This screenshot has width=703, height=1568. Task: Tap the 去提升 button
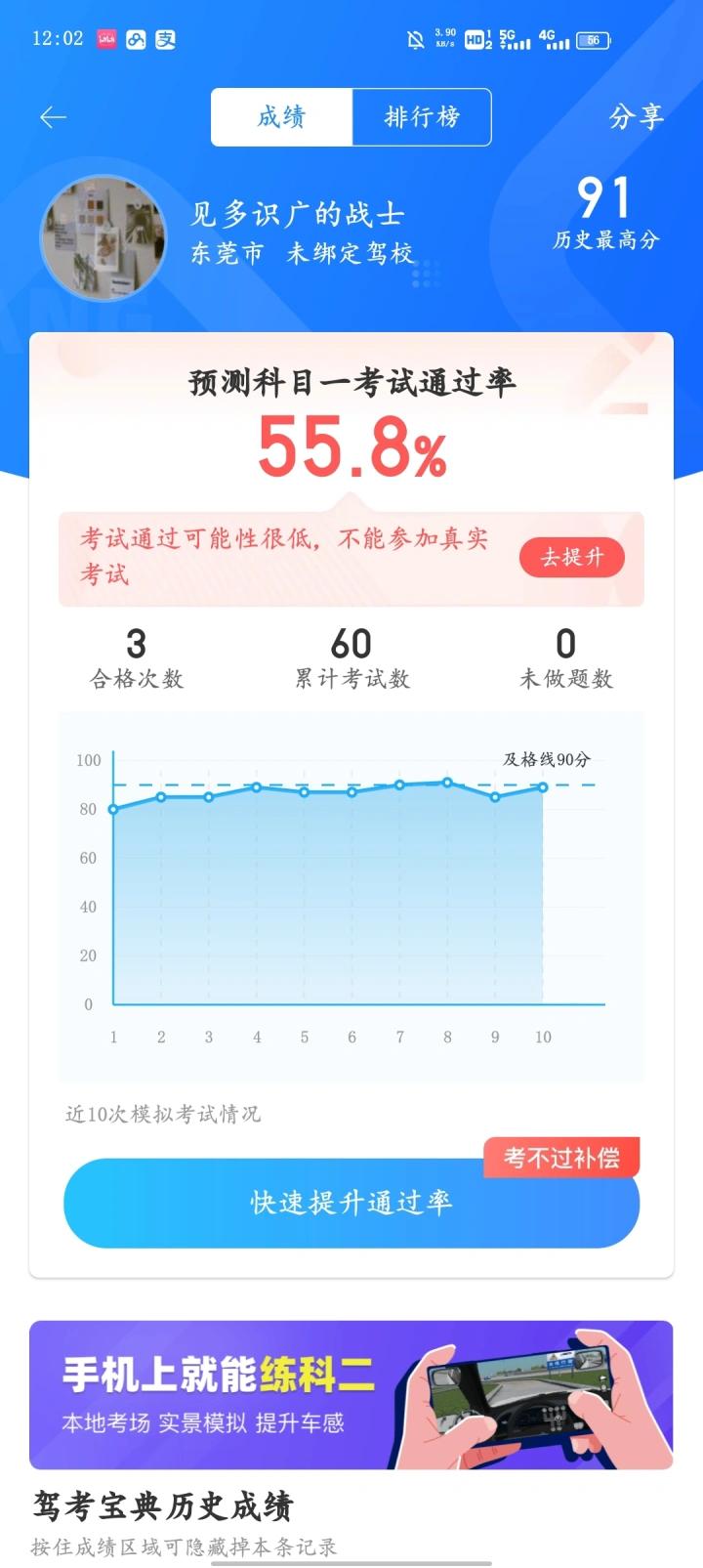click(x=572, y=558)
